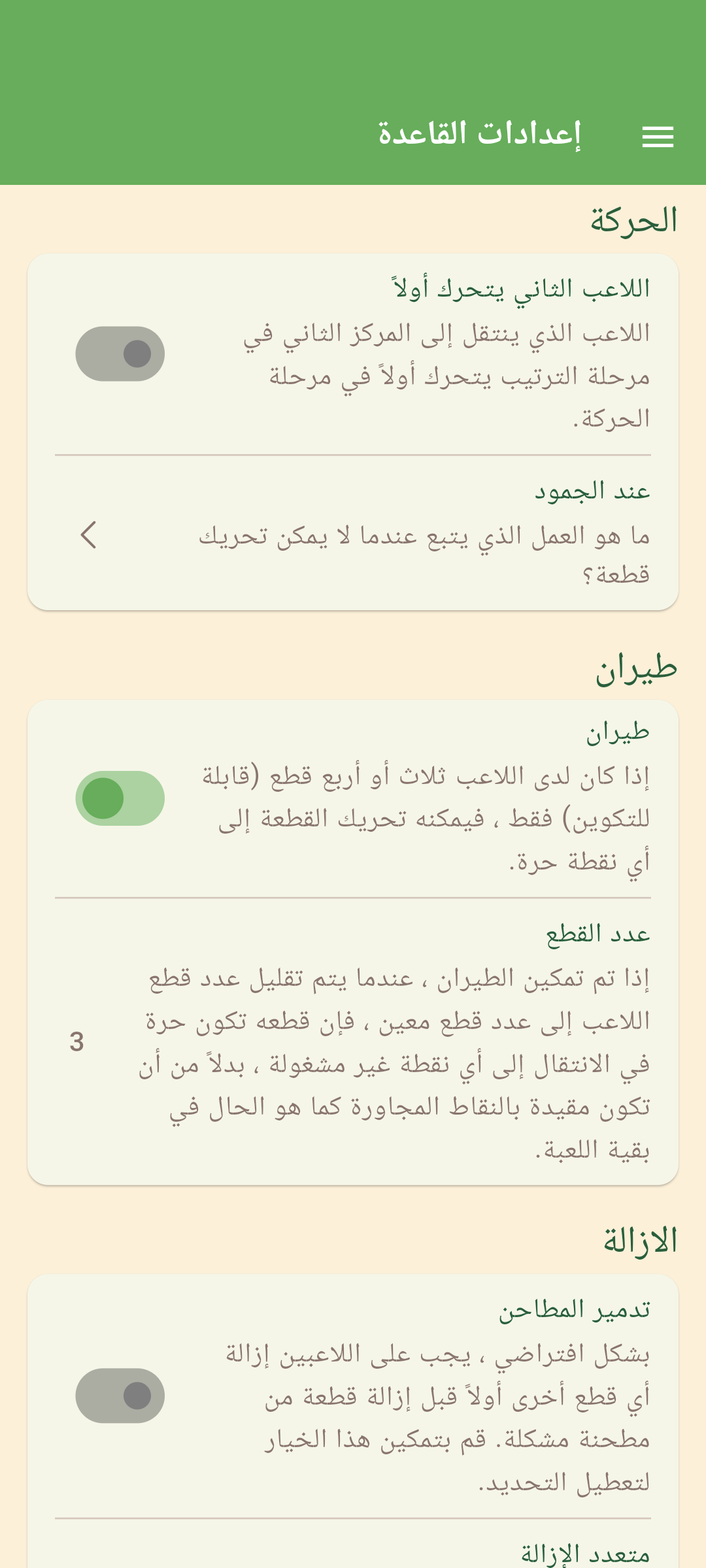
Task: Turn off the طيران flying switch
Action: 120,798
